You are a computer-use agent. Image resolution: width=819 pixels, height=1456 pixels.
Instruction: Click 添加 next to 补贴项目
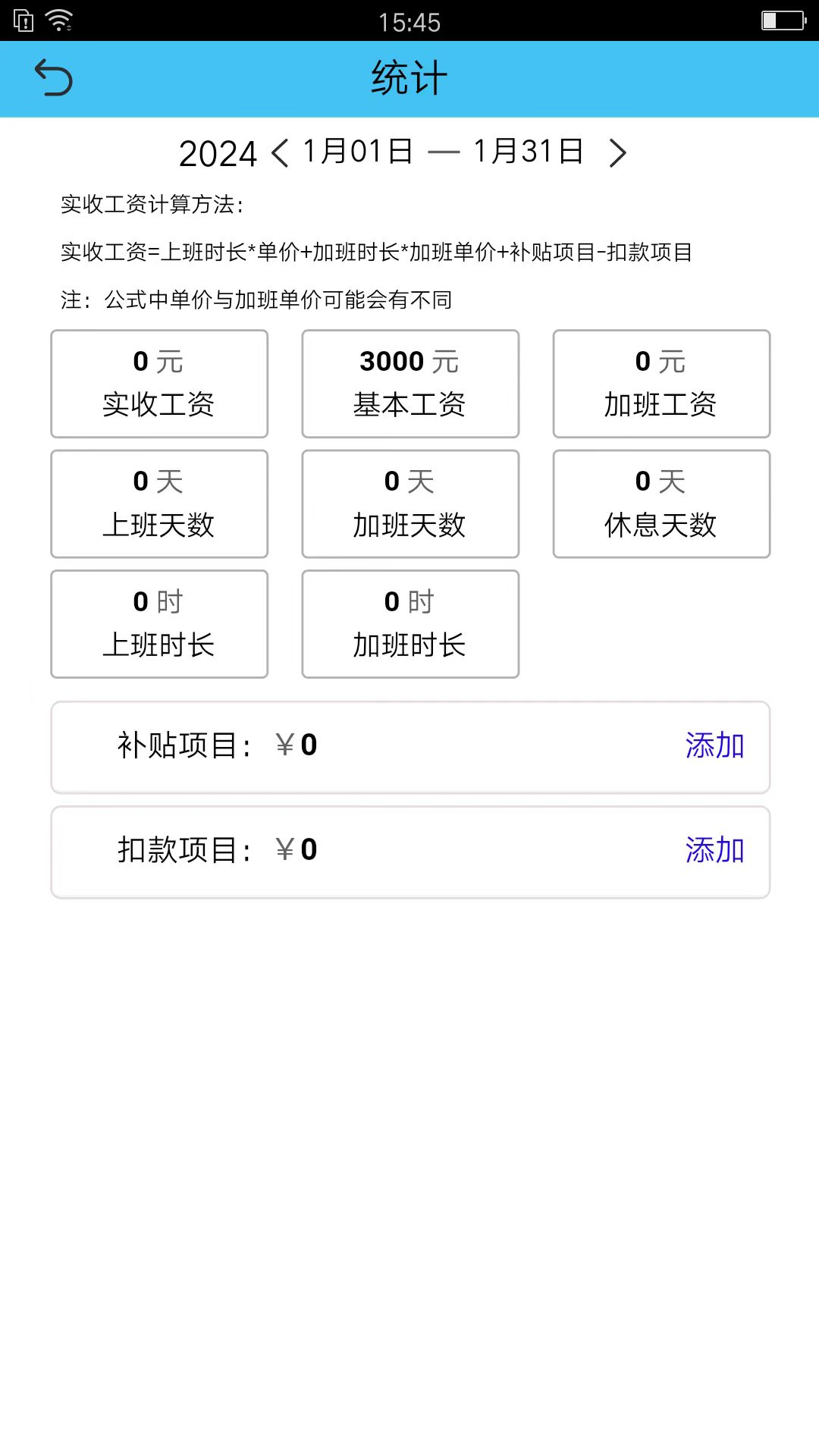click(x=714, y=745)
